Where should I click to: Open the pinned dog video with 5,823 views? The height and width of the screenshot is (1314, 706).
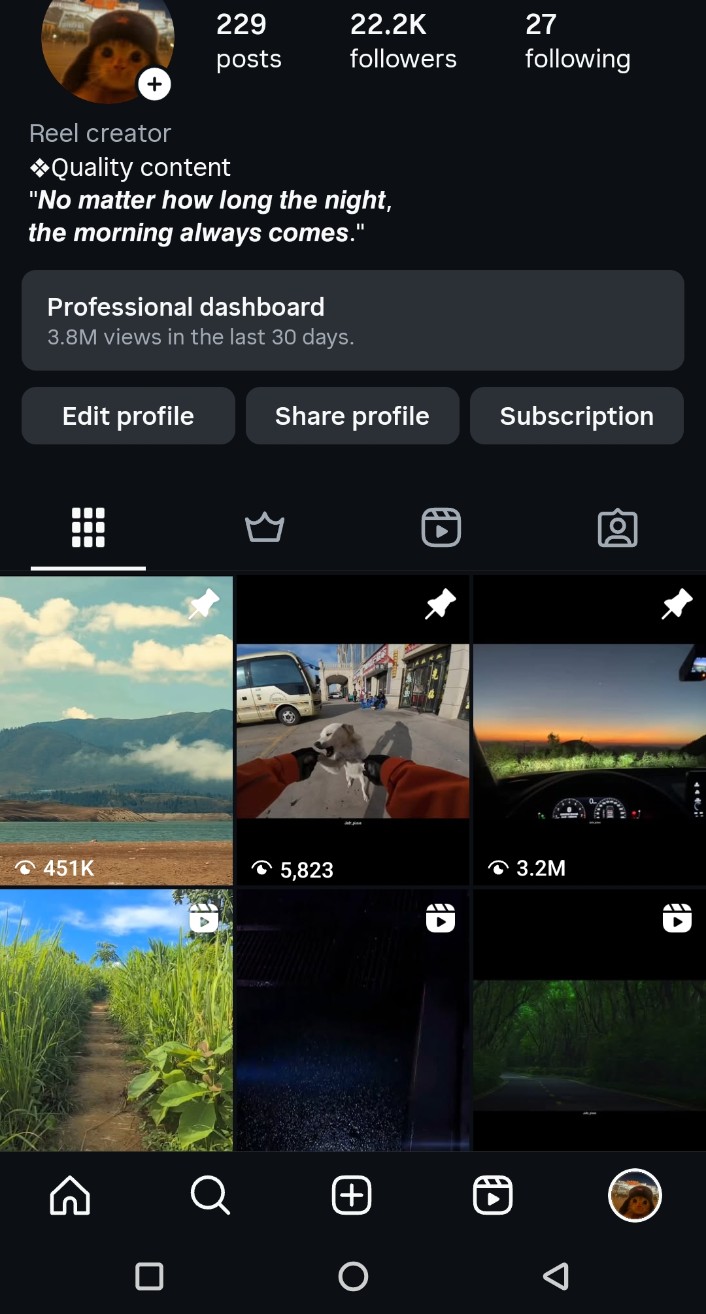(x=352, y=730)
